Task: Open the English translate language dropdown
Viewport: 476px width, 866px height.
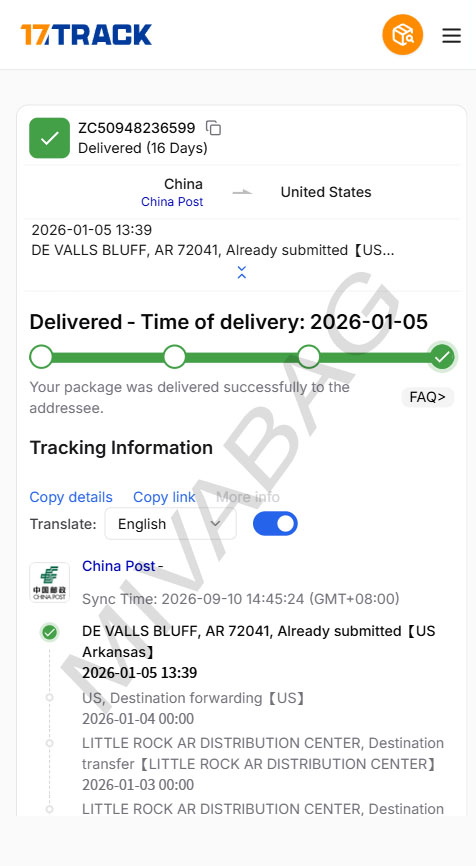Action: click(171, 524)
